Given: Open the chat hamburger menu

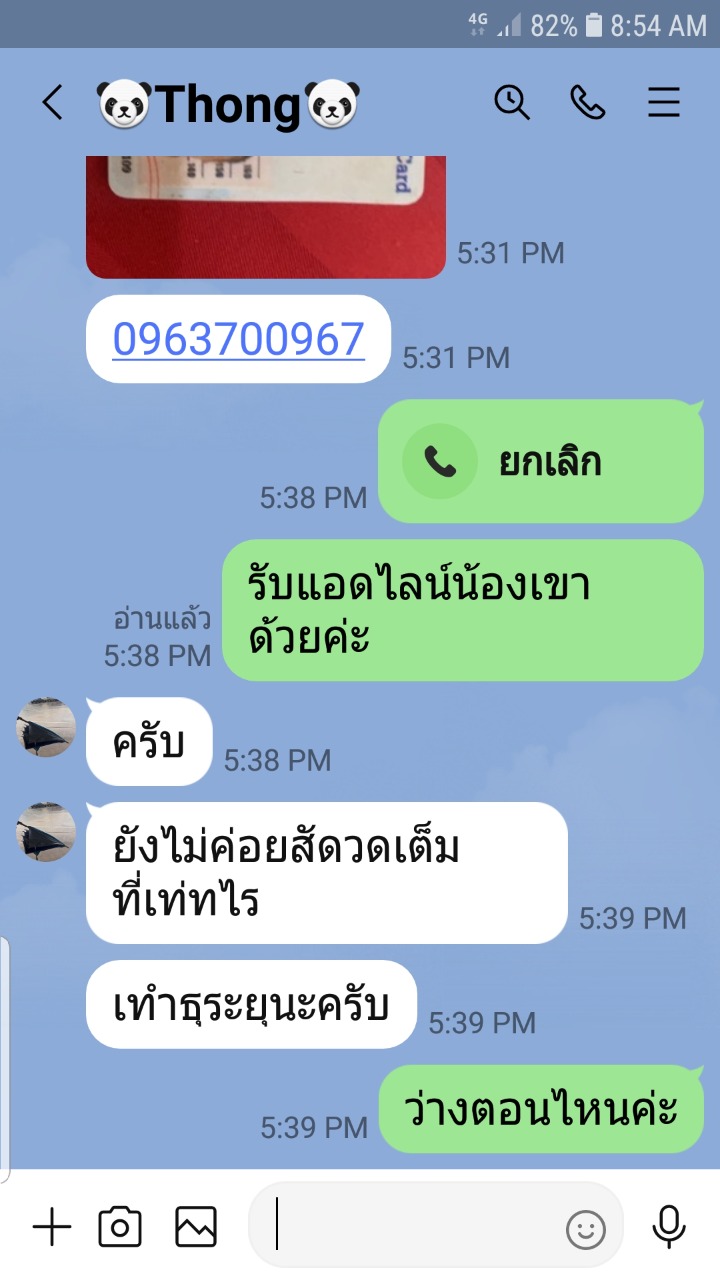Looking at the screenshot, I should pyautogui.click(x=664, y=102).
